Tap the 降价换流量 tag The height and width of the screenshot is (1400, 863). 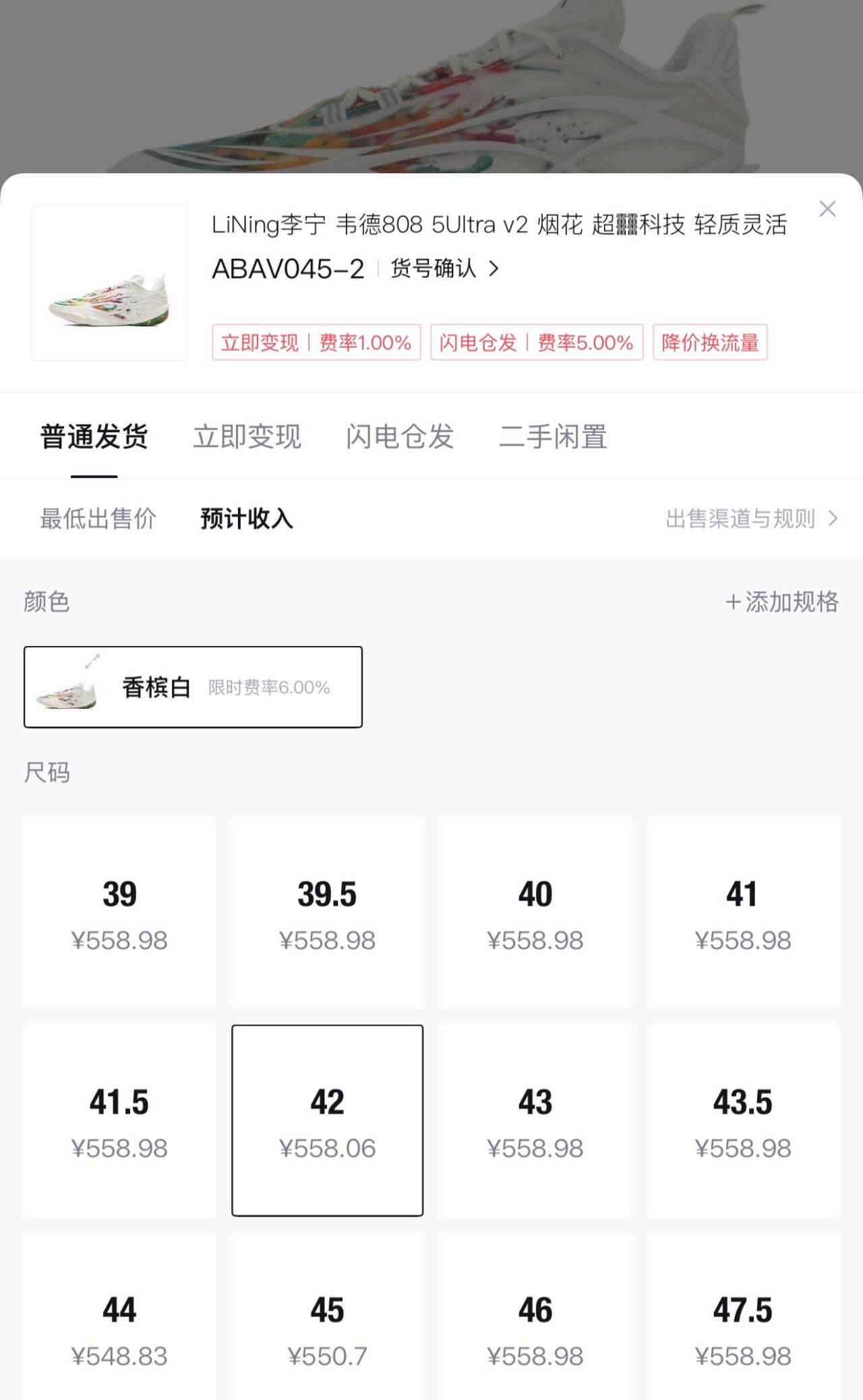pos(710,343)
